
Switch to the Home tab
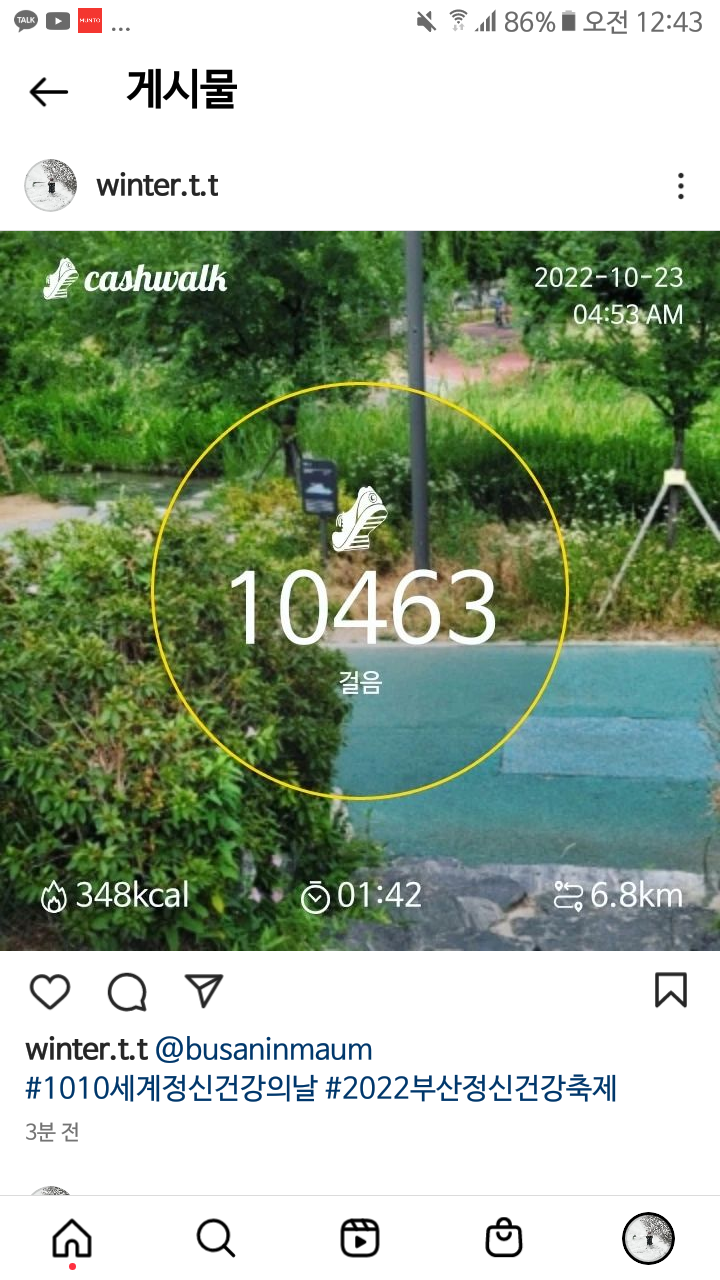(x=72, y=1240)
